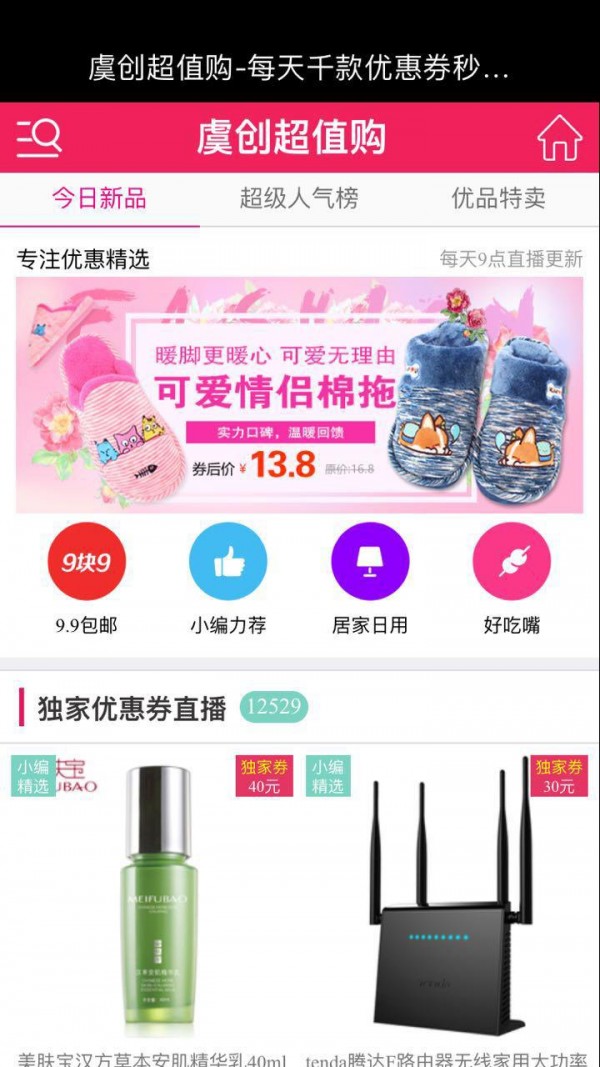Select the 优品特卖 tab

pos(498,198)
